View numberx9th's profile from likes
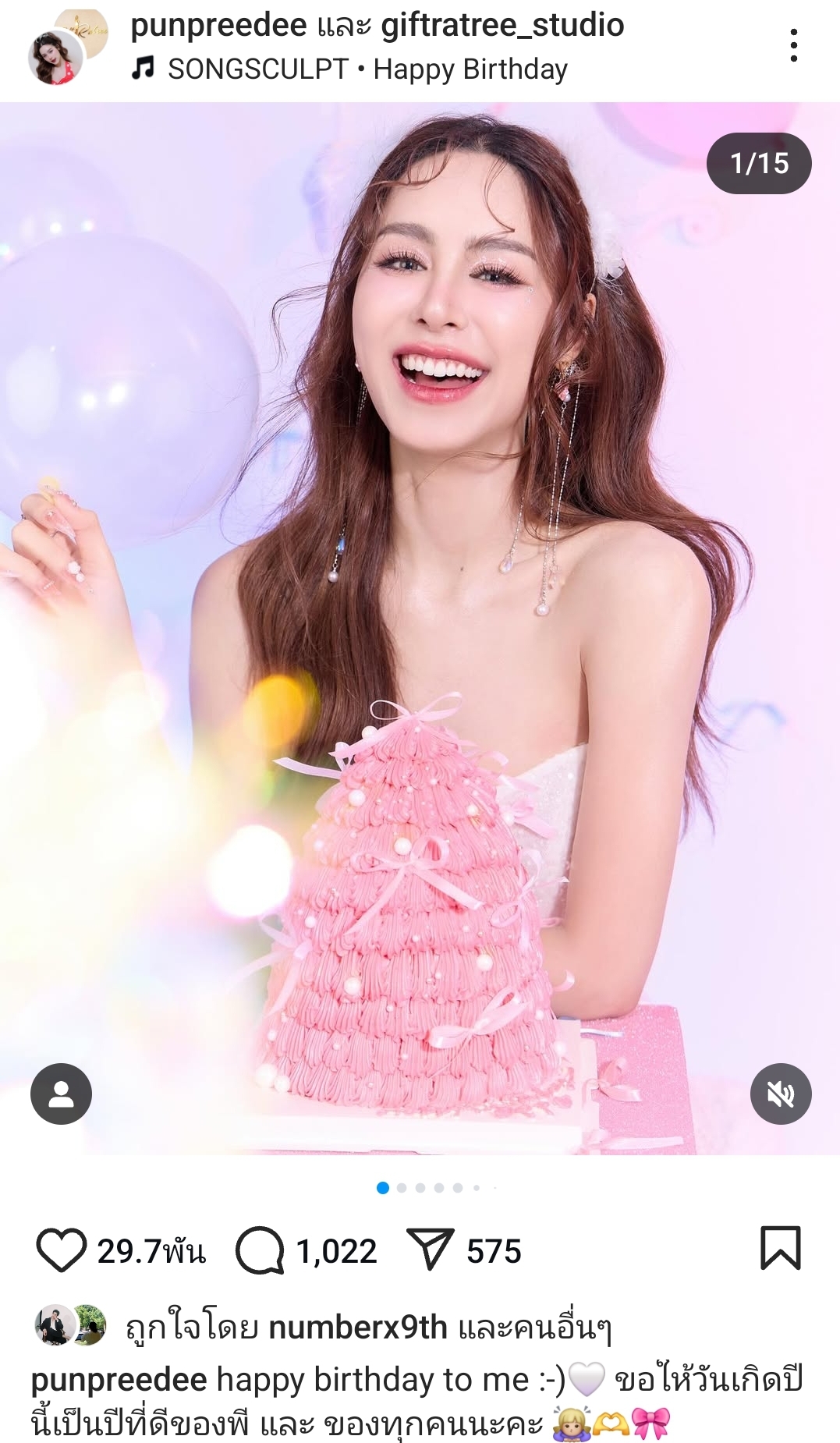This screenshot has height=1443, width=840. [x=357, y=1327]
